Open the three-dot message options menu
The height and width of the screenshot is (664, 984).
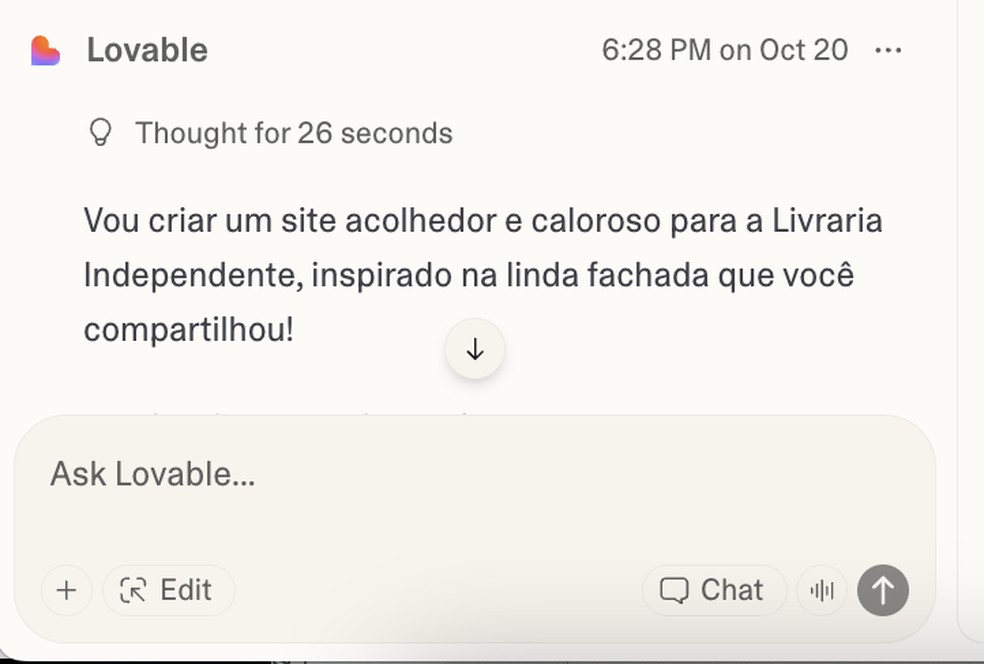pos(888,50)
